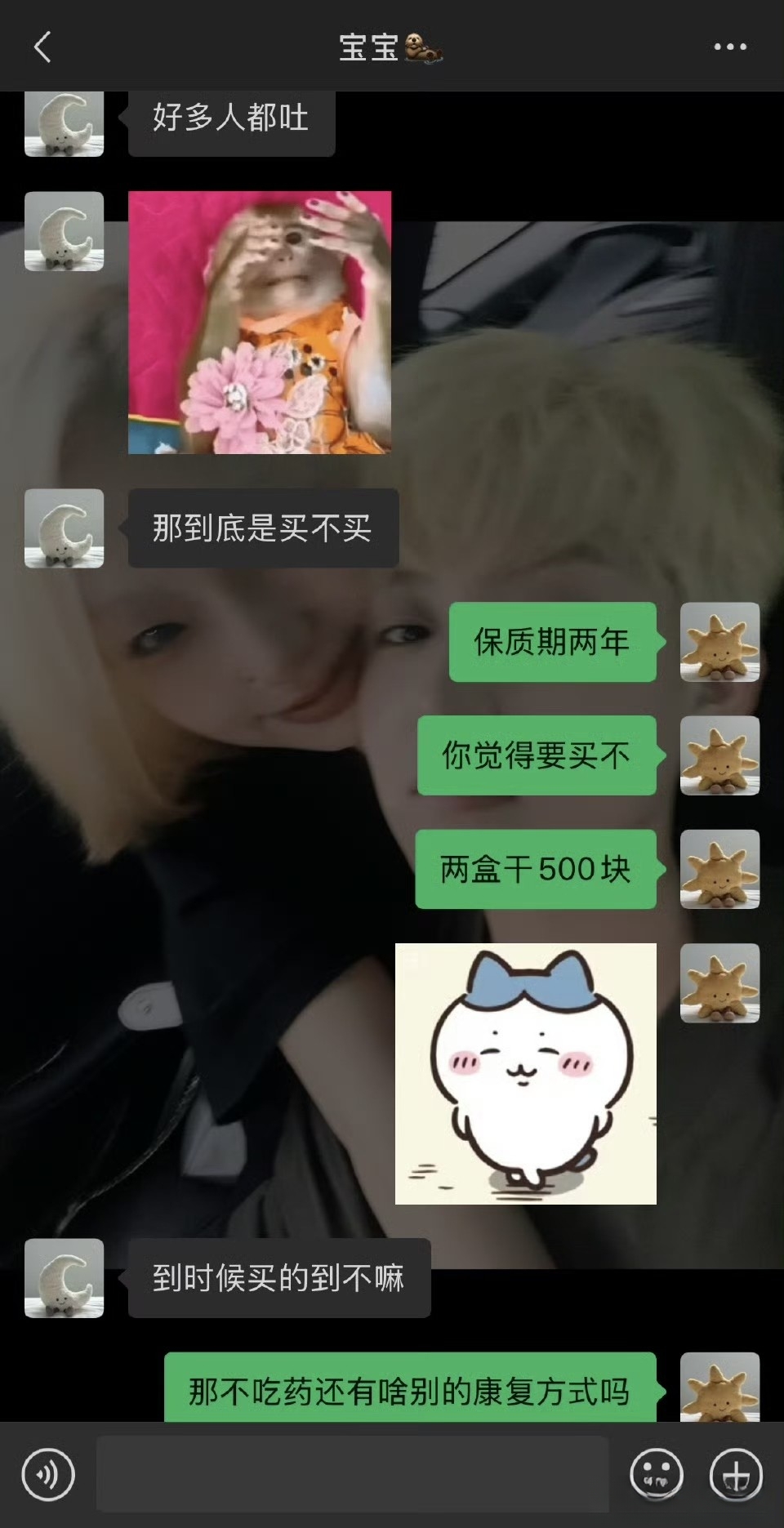The width and height of the screenshot is (784, 1528).
Task: Focus the message text field
Action: pos(353,1474)
